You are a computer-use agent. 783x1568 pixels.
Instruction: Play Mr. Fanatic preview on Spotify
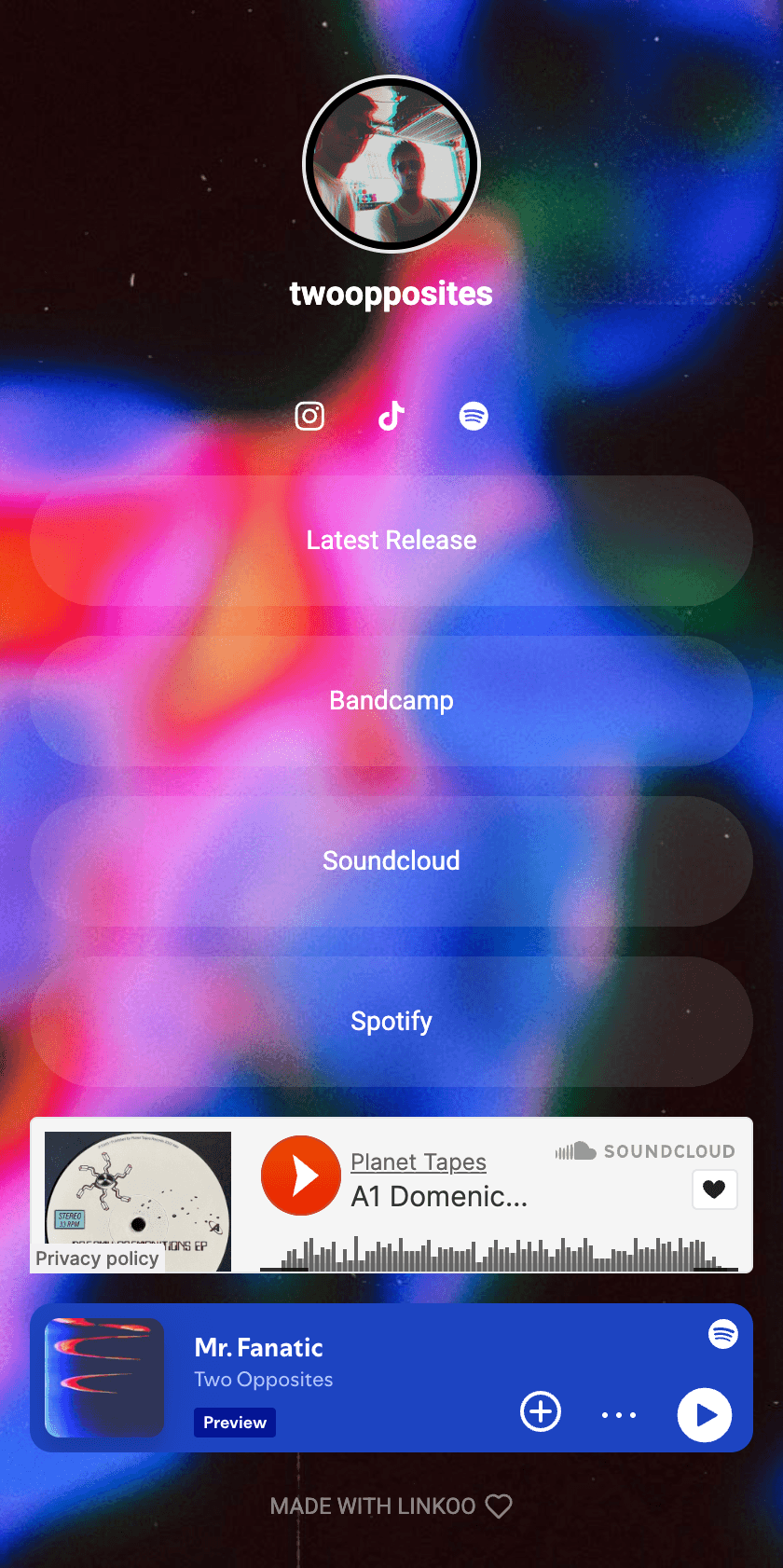[704, 1415]
